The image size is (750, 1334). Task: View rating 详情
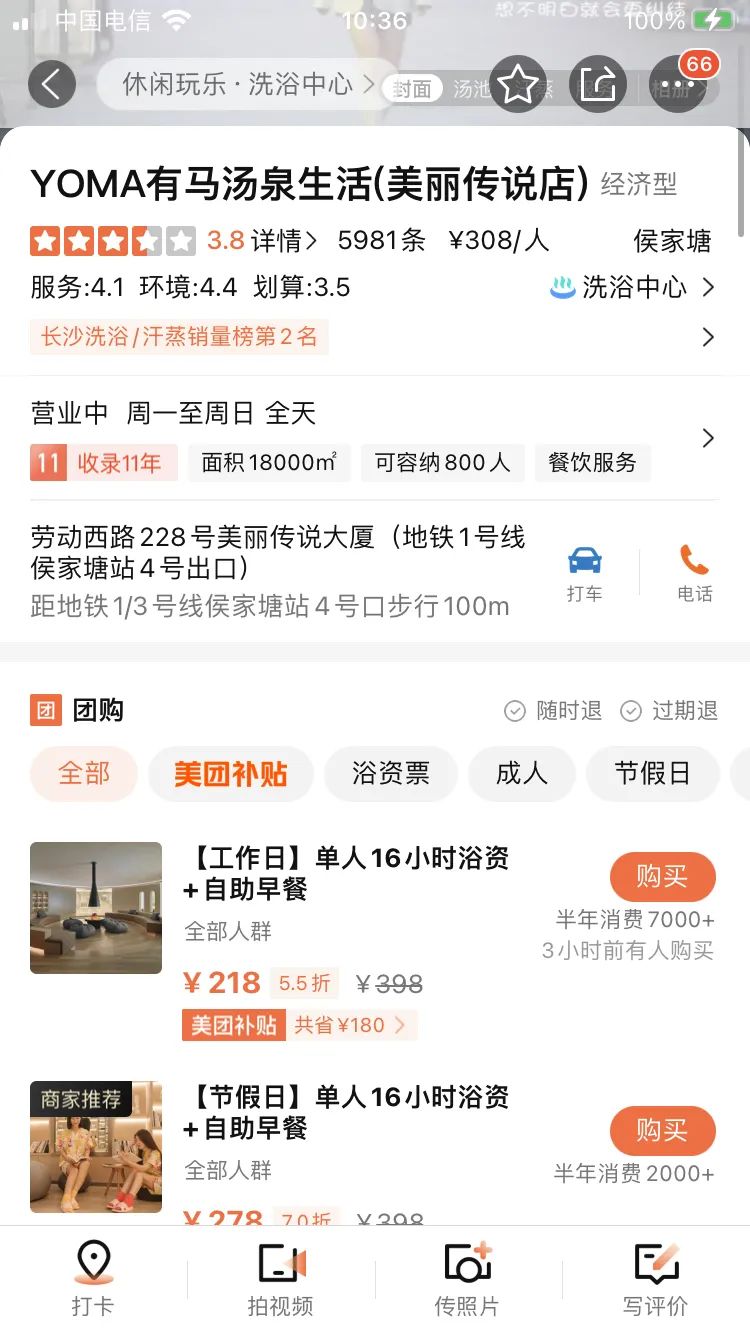(x=284, y=241)
